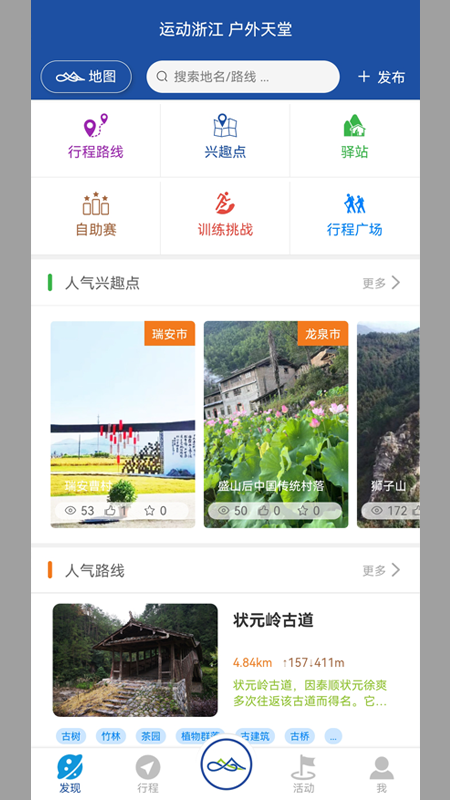Viewport: 450px width, 800px height.
Task: Go to the 我 profile tab
Action: (x=381, y=774)
